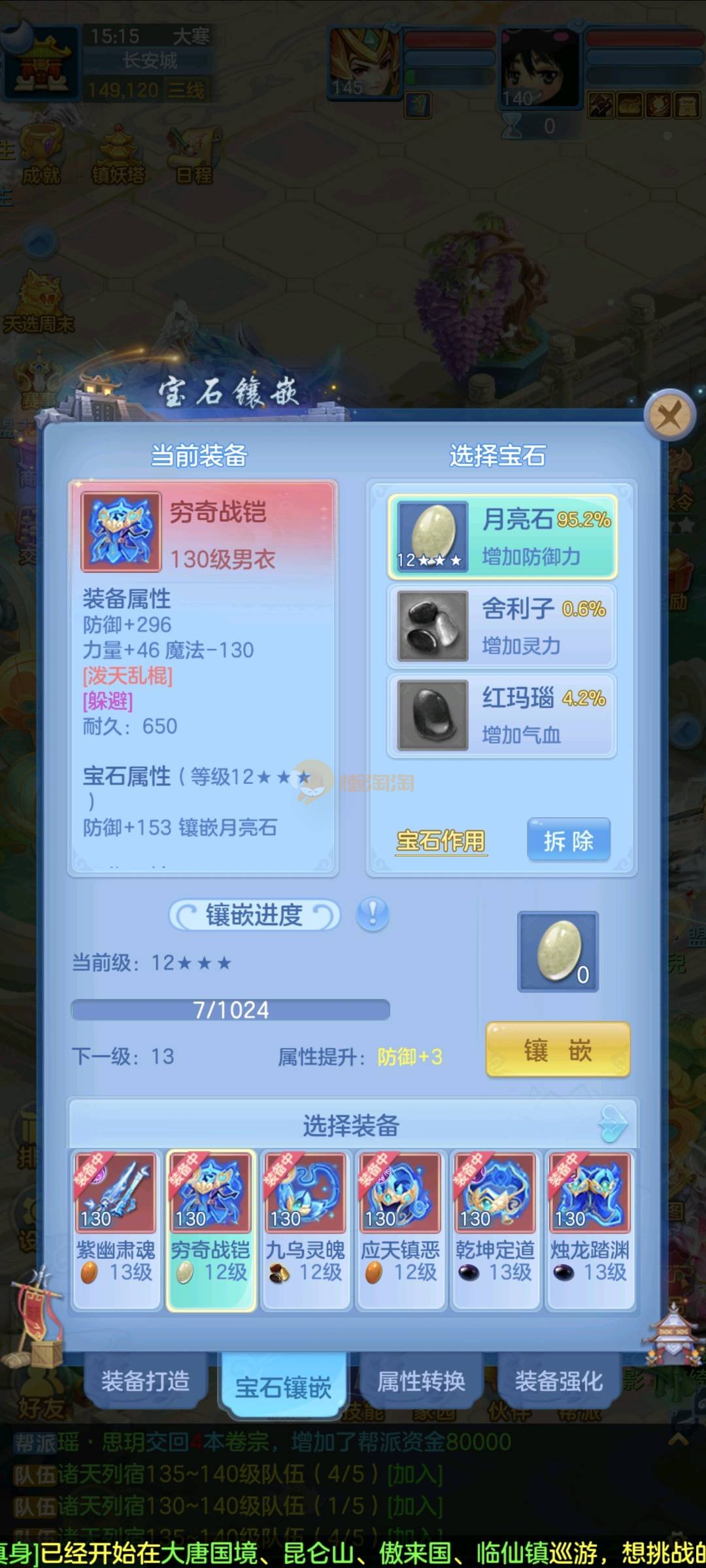Tap the yellow 镶嵌 button
Image resolution: width=706 pixels, height=1568 pixels.
pos(558,1050)
